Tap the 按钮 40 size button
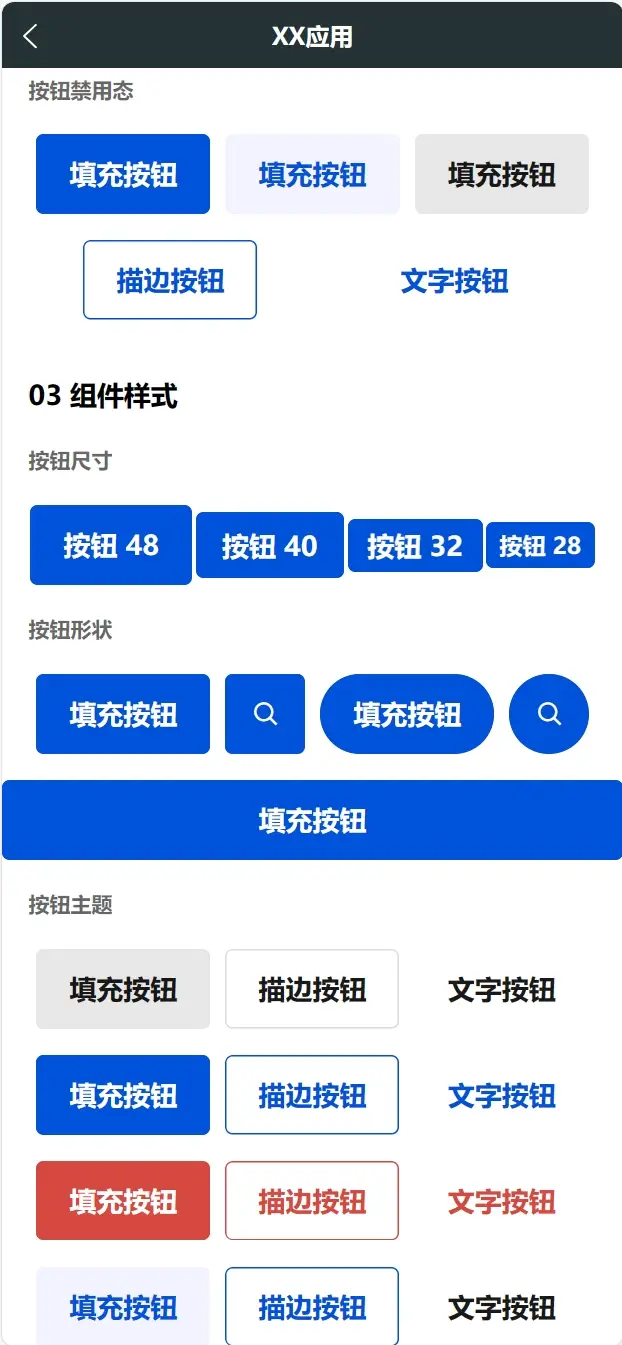 point(270,546)
